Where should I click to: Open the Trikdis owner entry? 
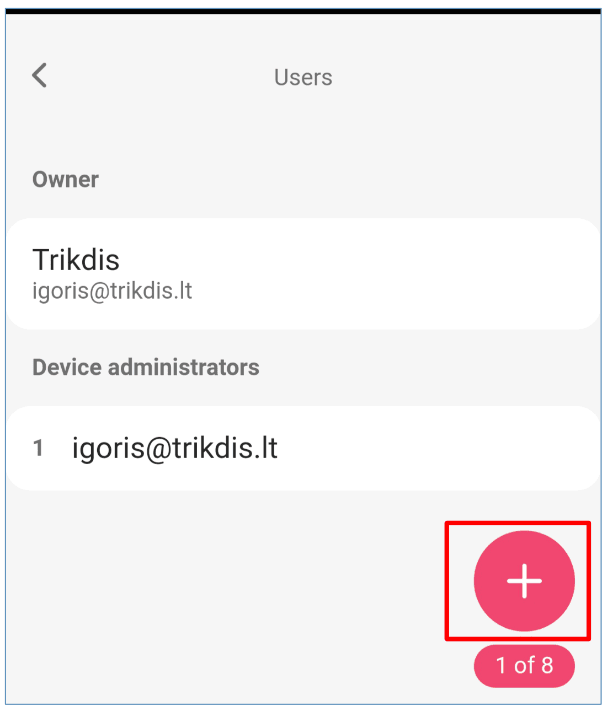tap(300, 273)
